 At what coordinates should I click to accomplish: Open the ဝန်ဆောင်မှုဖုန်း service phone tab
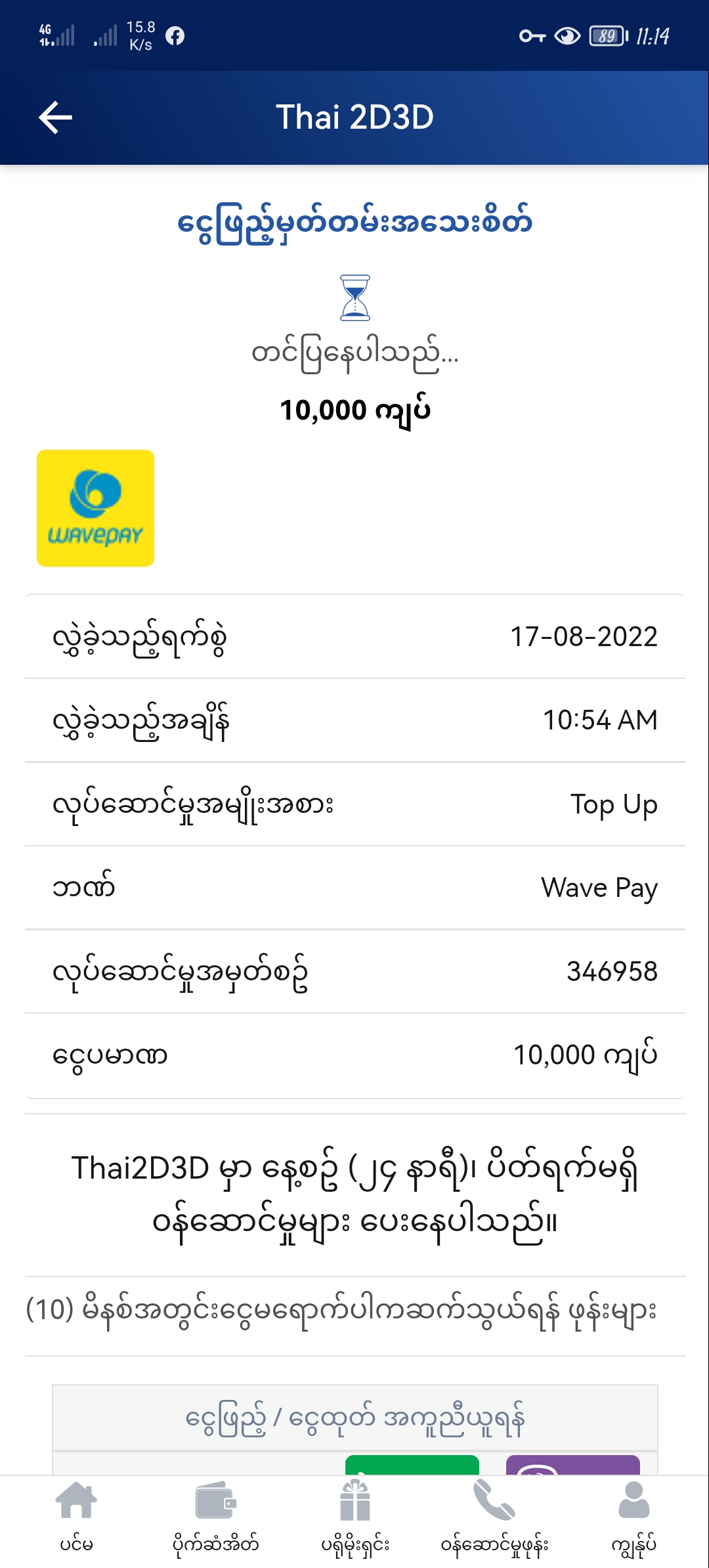pos(494,1517)
